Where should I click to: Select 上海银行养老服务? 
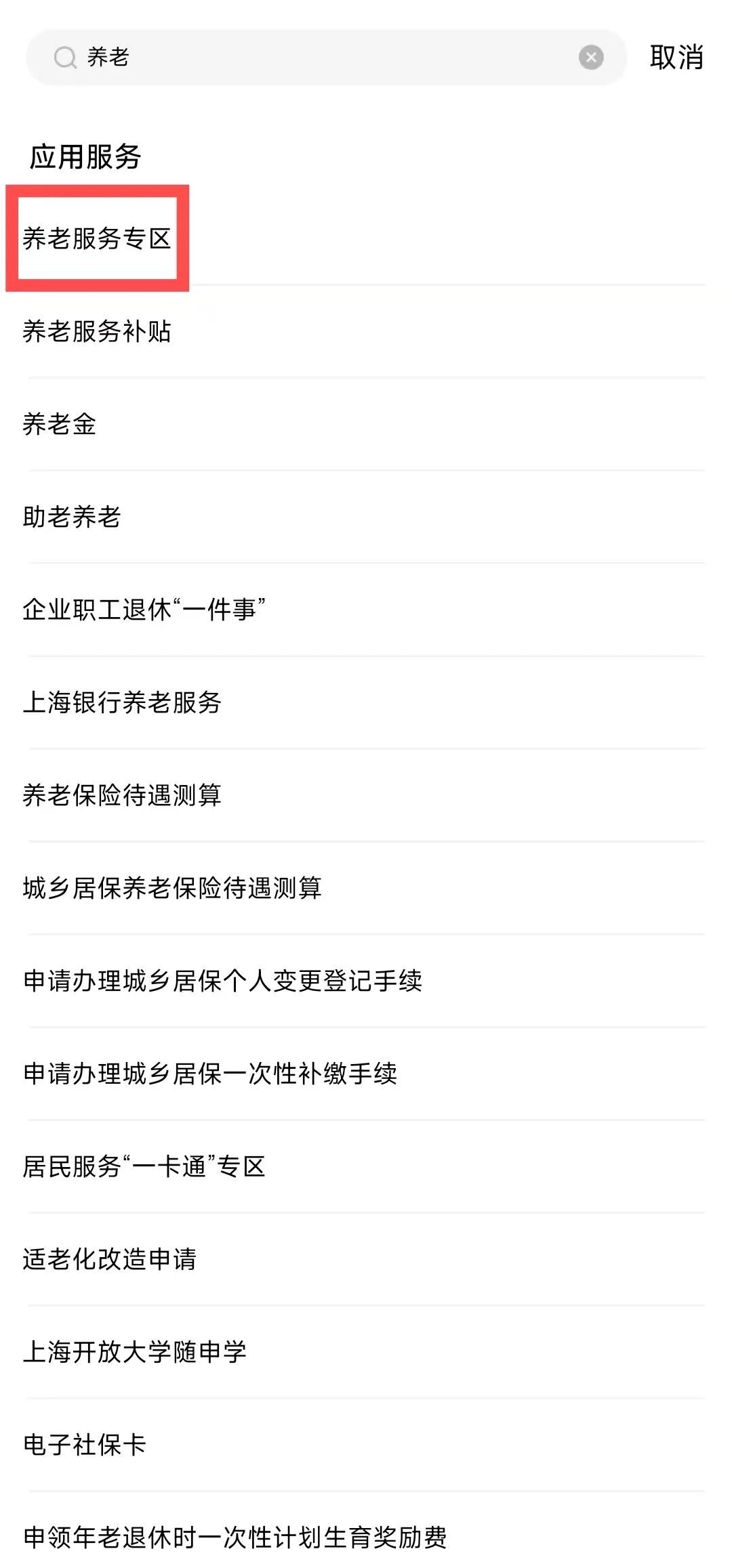(x=122, y=702)
